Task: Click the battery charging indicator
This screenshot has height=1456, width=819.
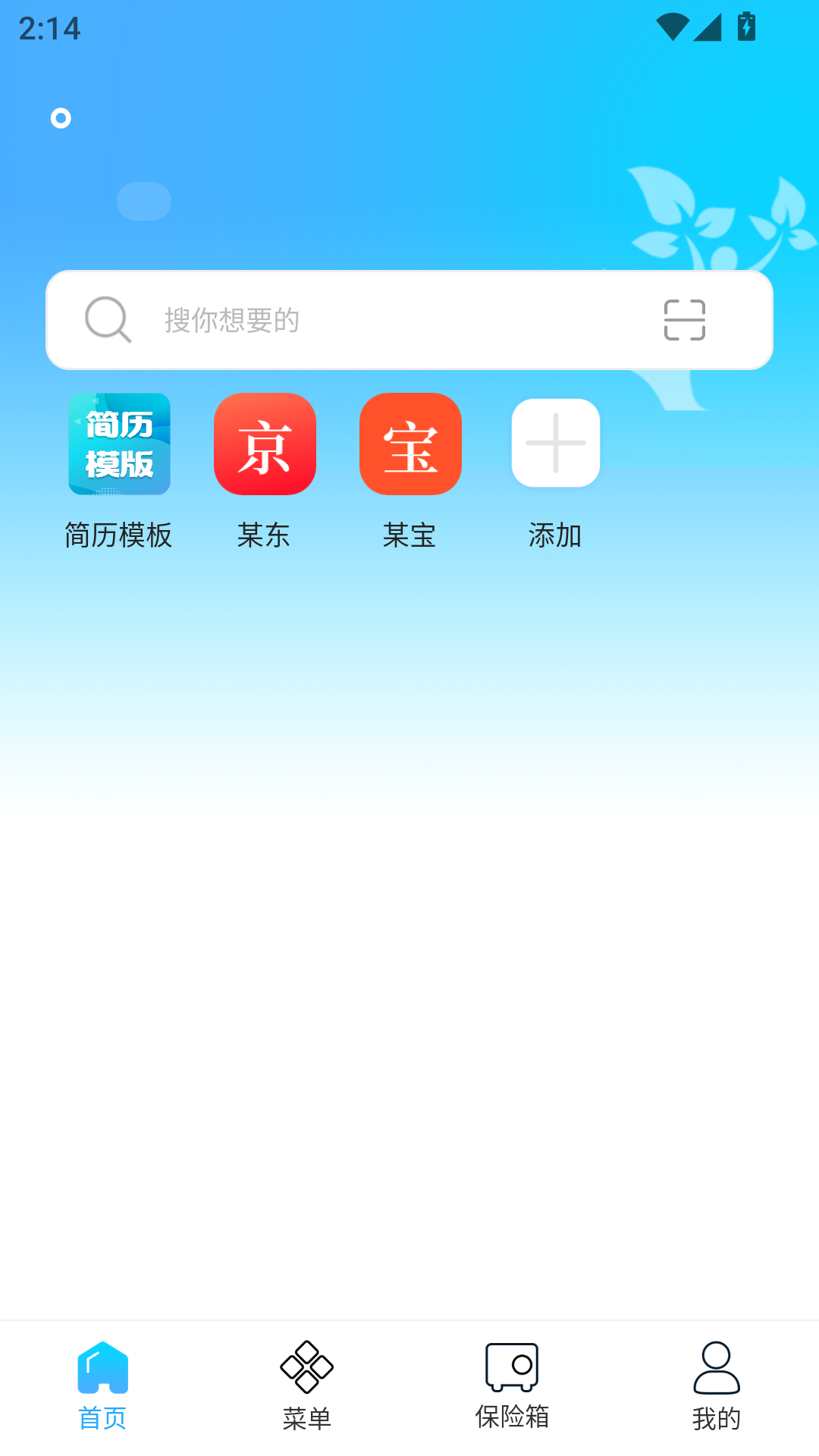Action: click(x=747, y=25)
